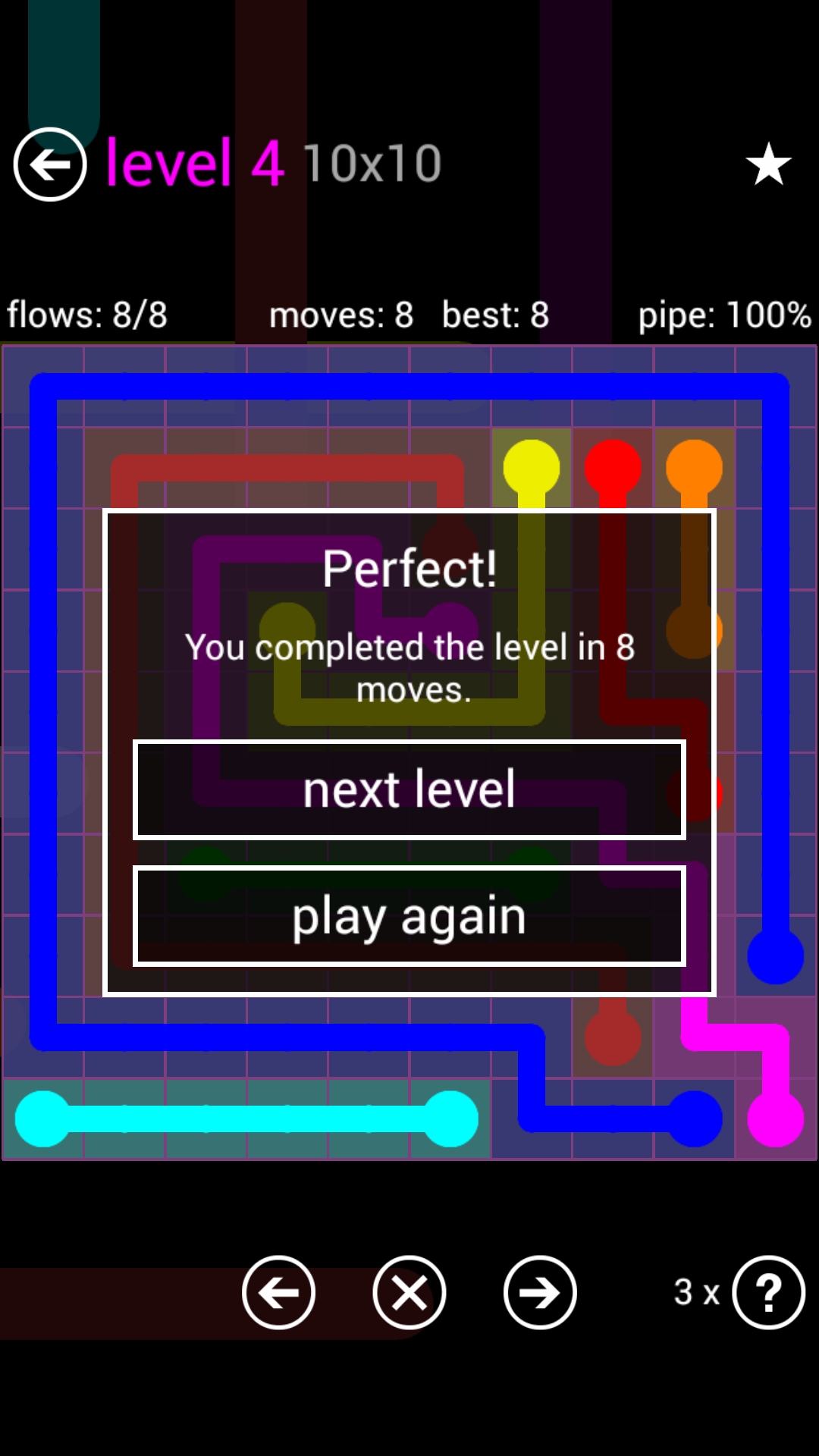Continue to next level
Viewport: 819px width, 1456px height.
tap(409, 789)
